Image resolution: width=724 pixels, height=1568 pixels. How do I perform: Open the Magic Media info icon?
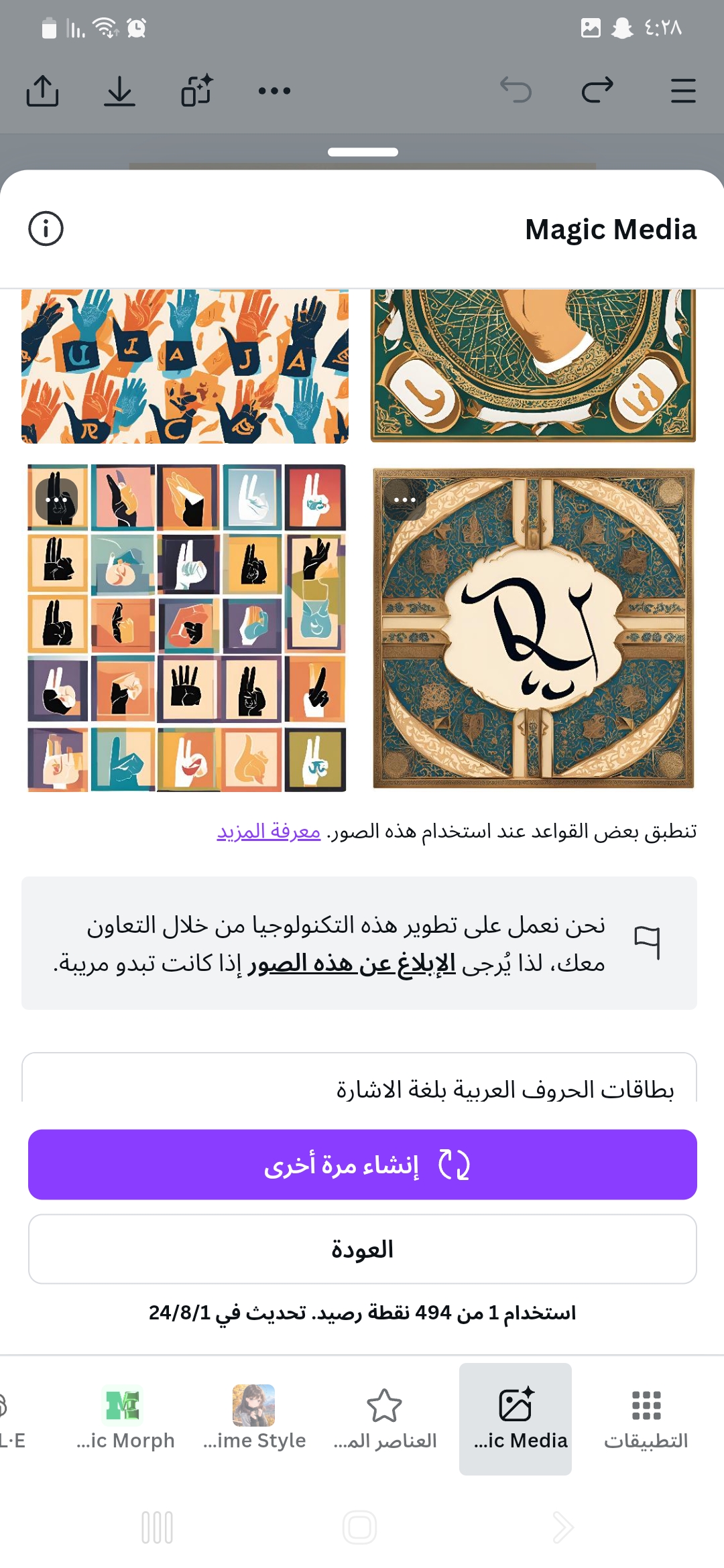tap(46, 229)
